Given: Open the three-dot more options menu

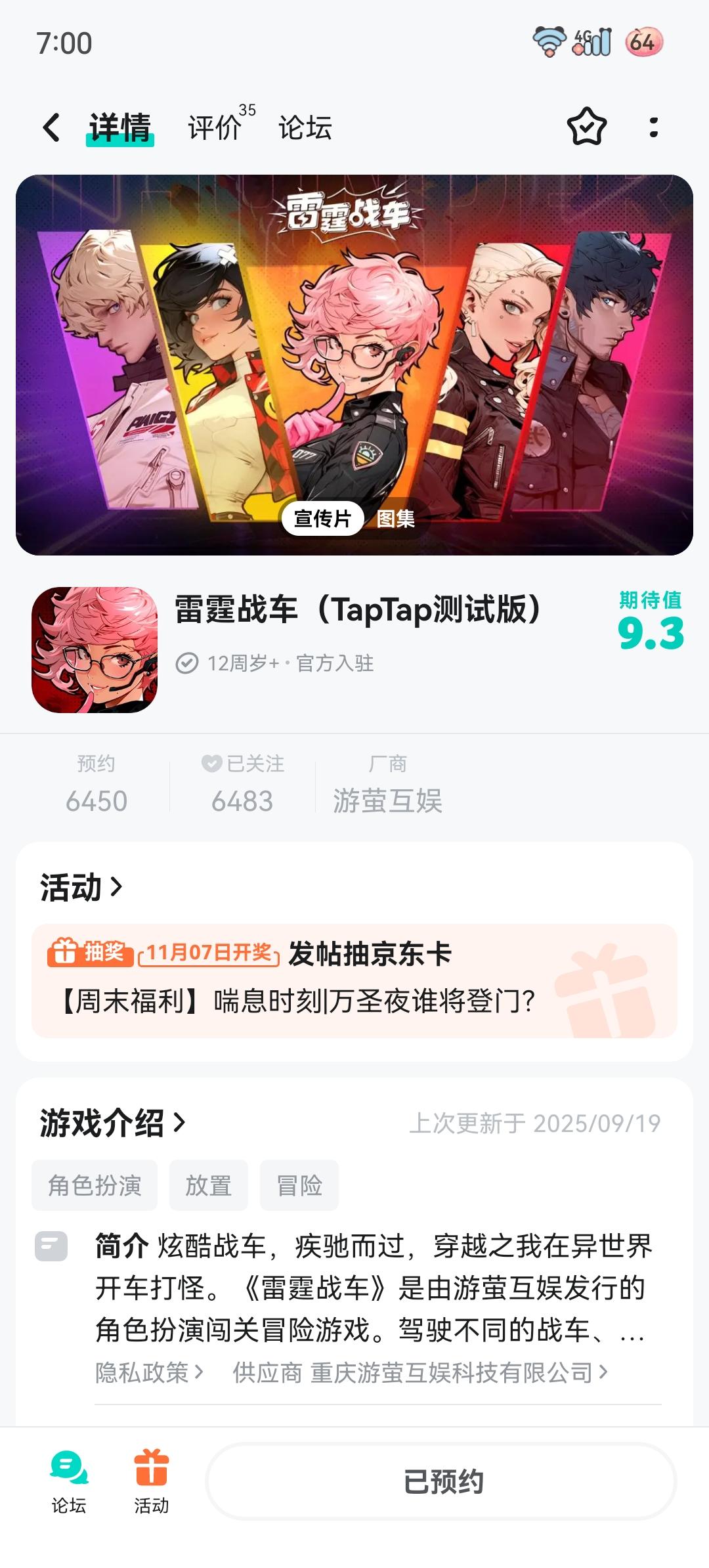Looking at the screenshot, I should 652,126.
